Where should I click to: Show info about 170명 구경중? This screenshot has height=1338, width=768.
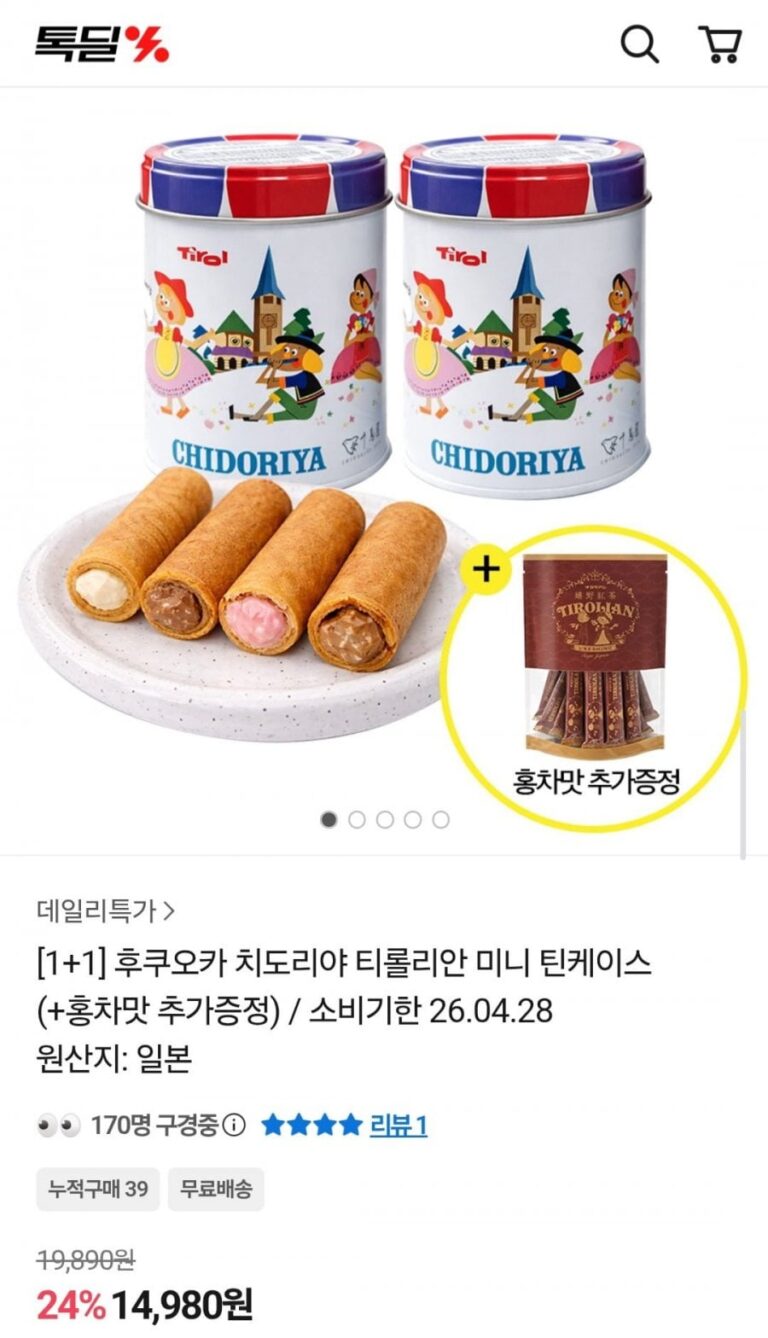pos(233,1125)
